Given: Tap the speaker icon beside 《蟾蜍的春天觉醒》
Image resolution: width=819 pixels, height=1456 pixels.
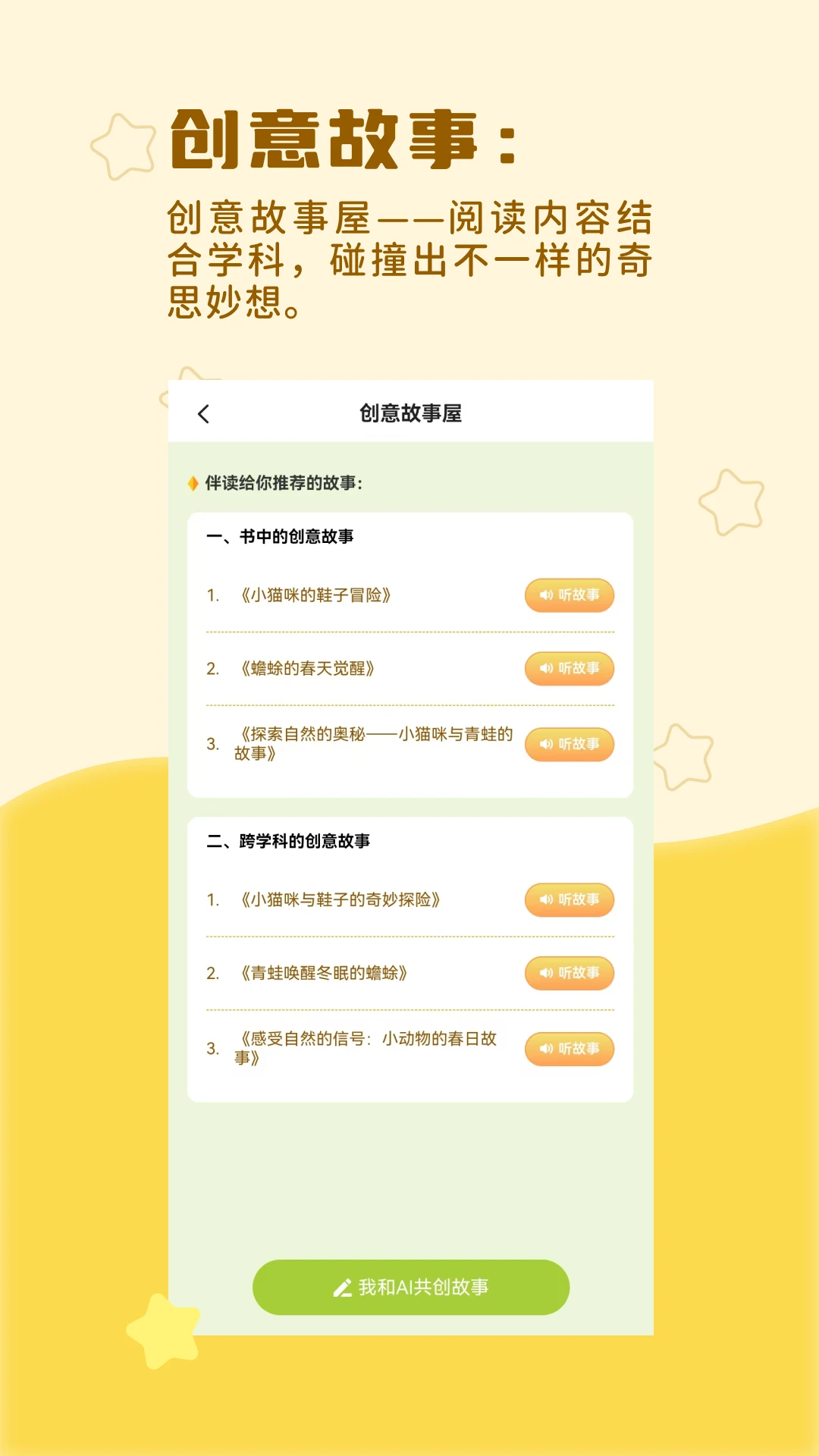Looking at the screenshot, I should click(x=548, y=669).
